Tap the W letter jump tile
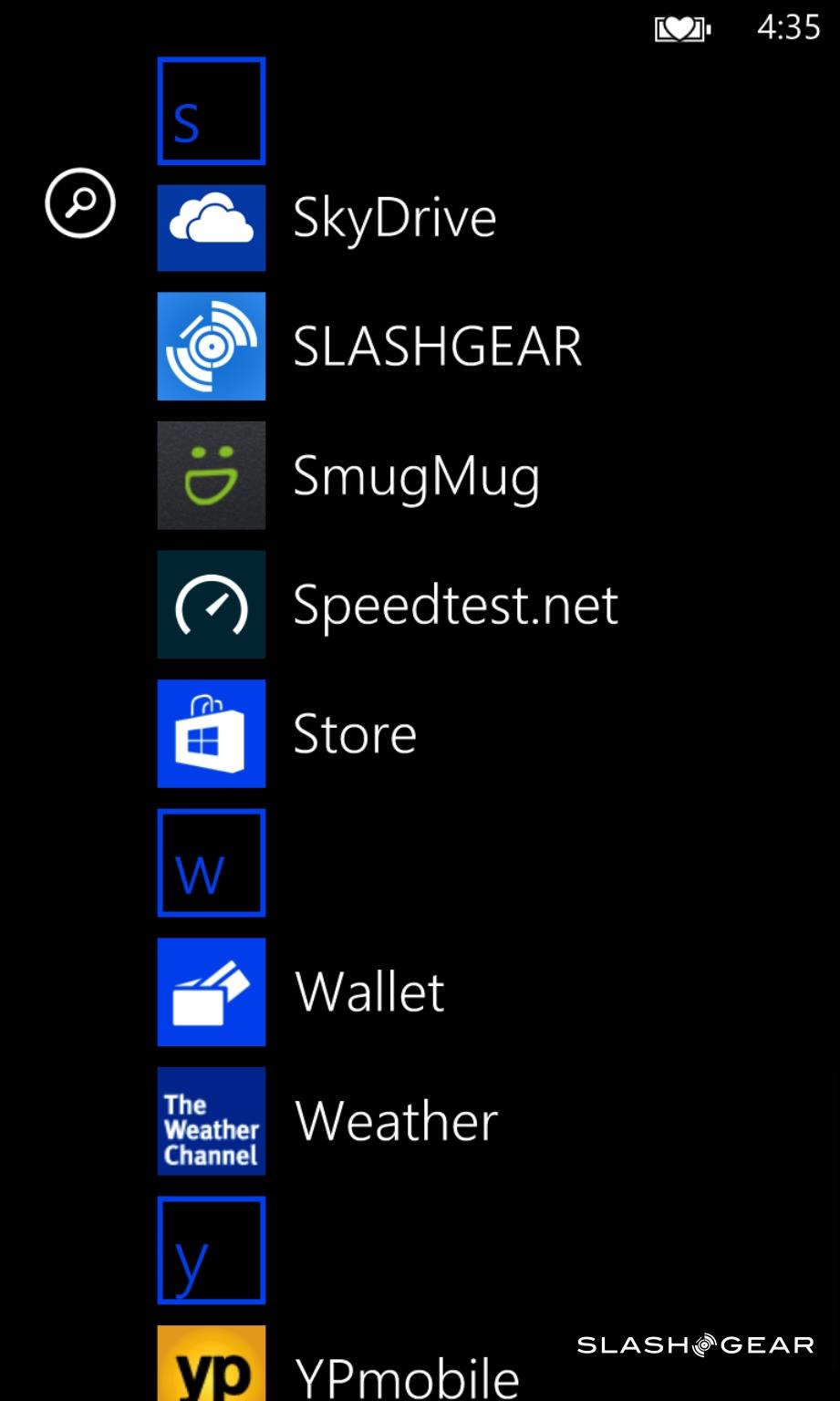This screenshot has height=1401, width=840. coord(211,863)
